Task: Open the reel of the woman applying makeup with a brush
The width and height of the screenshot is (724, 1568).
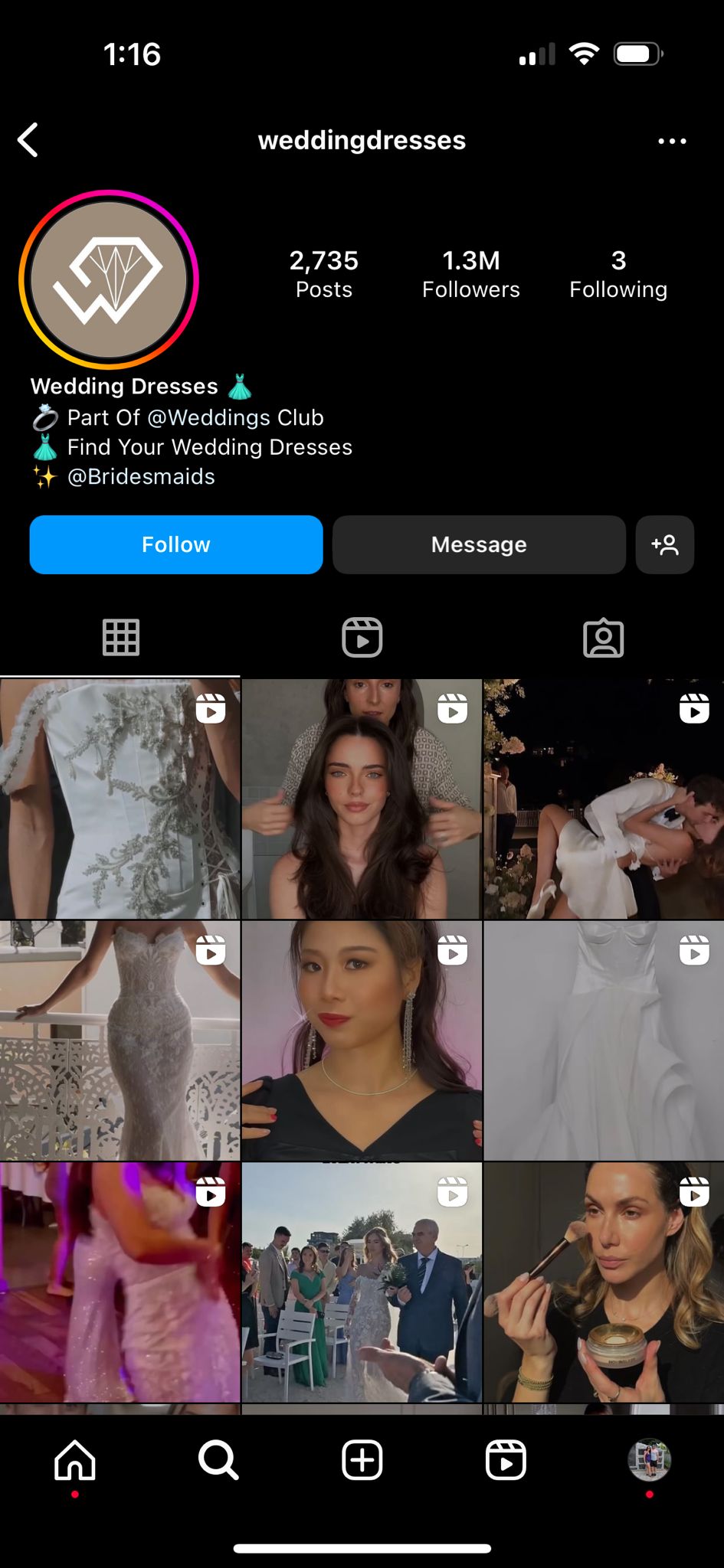Action: (x=604, y=1282)
